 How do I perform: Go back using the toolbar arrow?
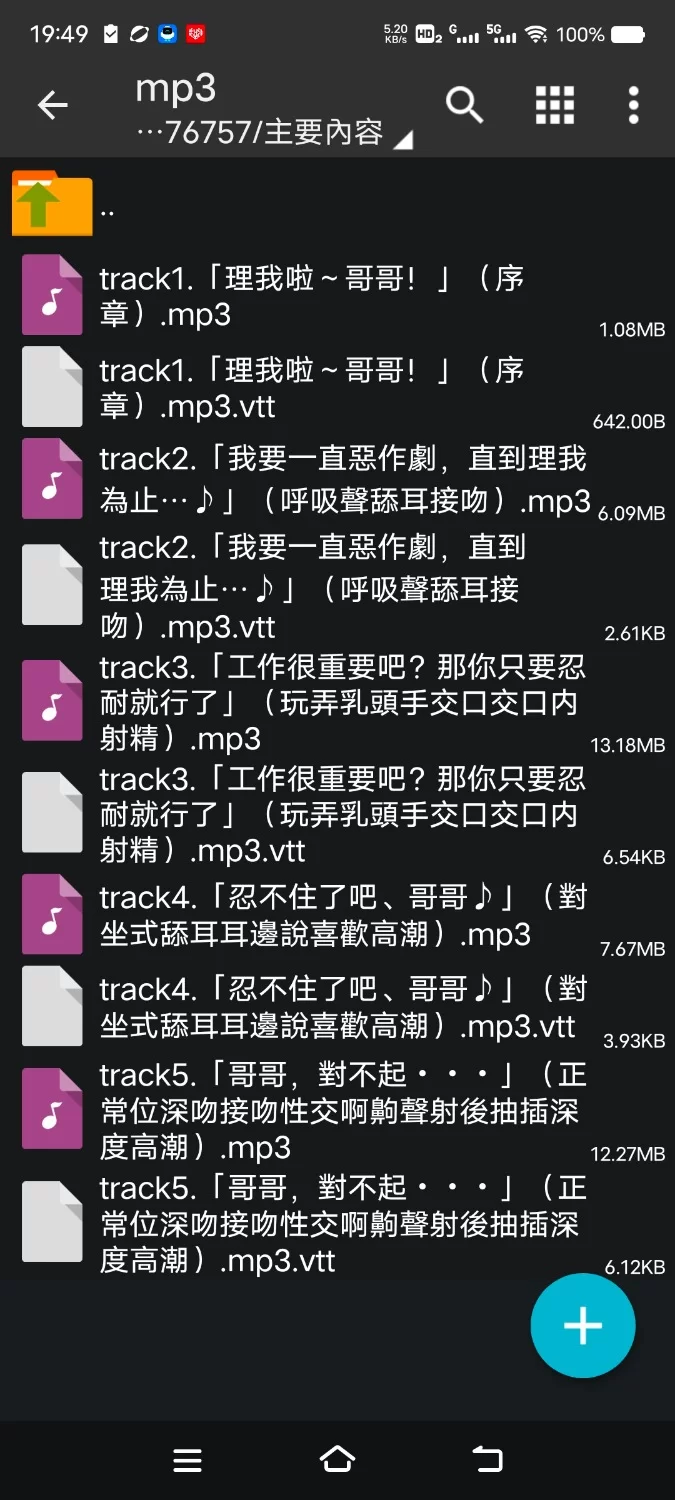click(52, 105)
